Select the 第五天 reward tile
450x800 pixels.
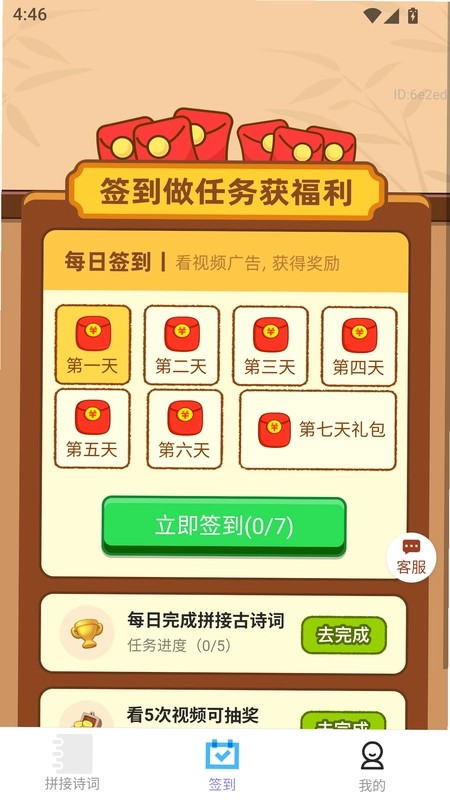(x=92, y=429)
